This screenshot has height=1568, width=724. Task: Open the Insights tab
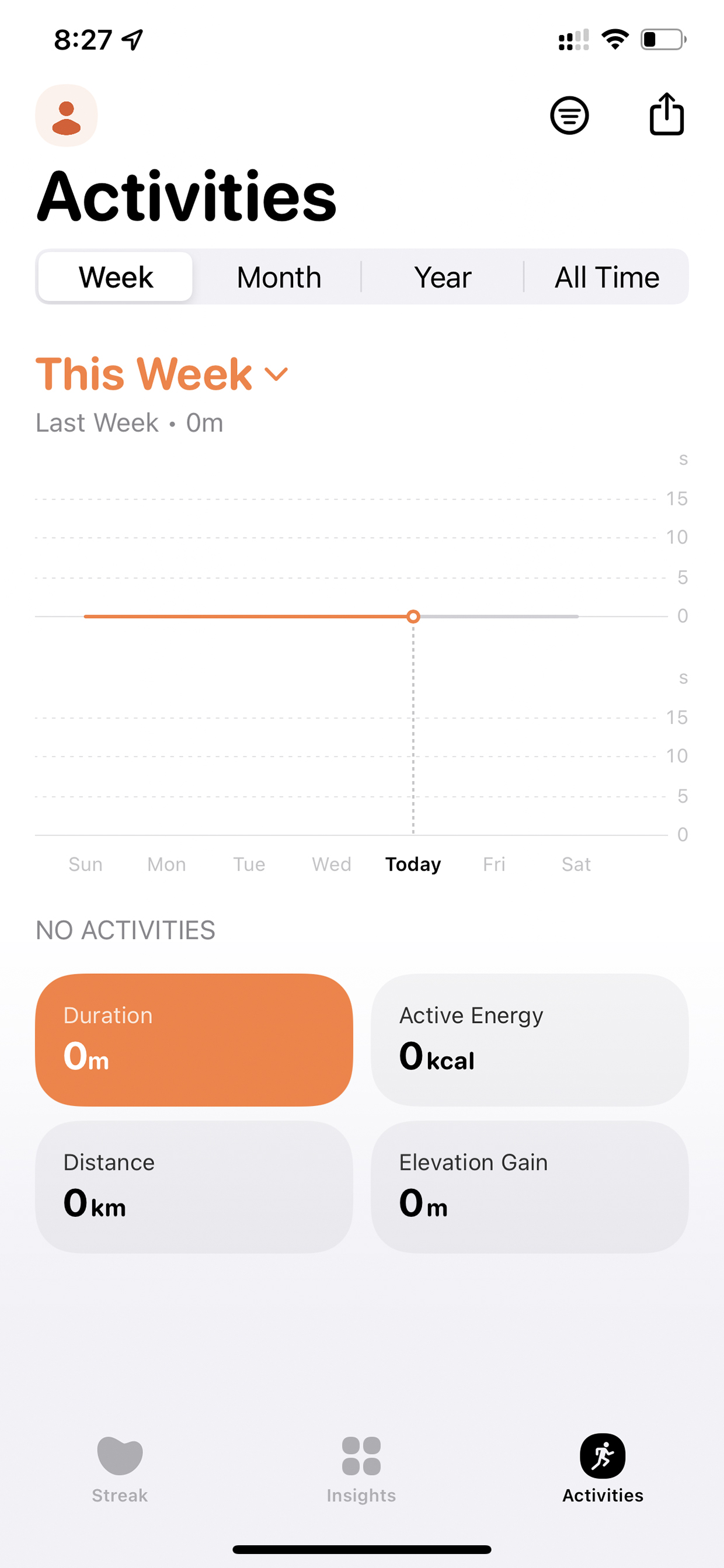[361, 1470]
